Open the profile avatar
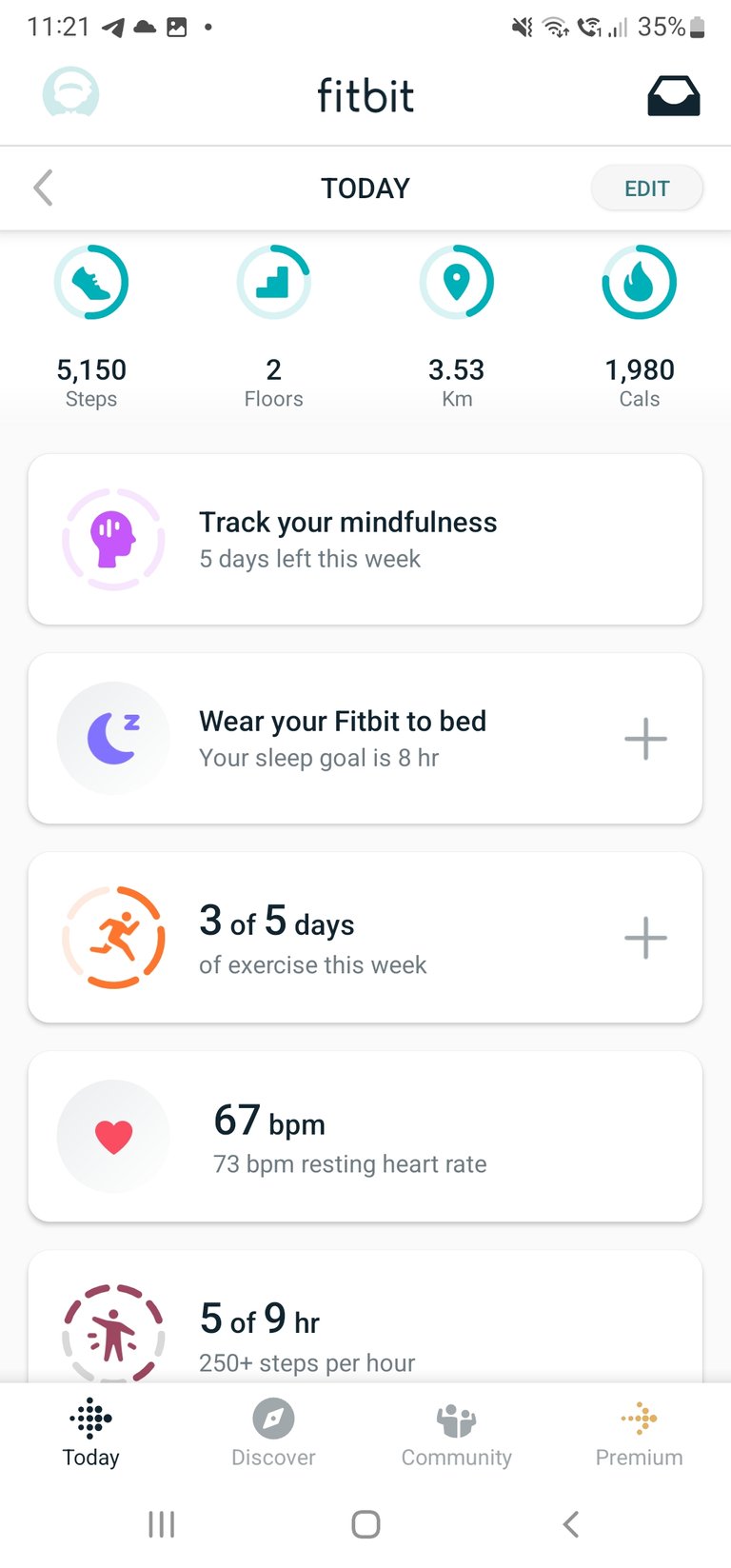The height and width of the screenshot is (1568, 731). (71, 93)
